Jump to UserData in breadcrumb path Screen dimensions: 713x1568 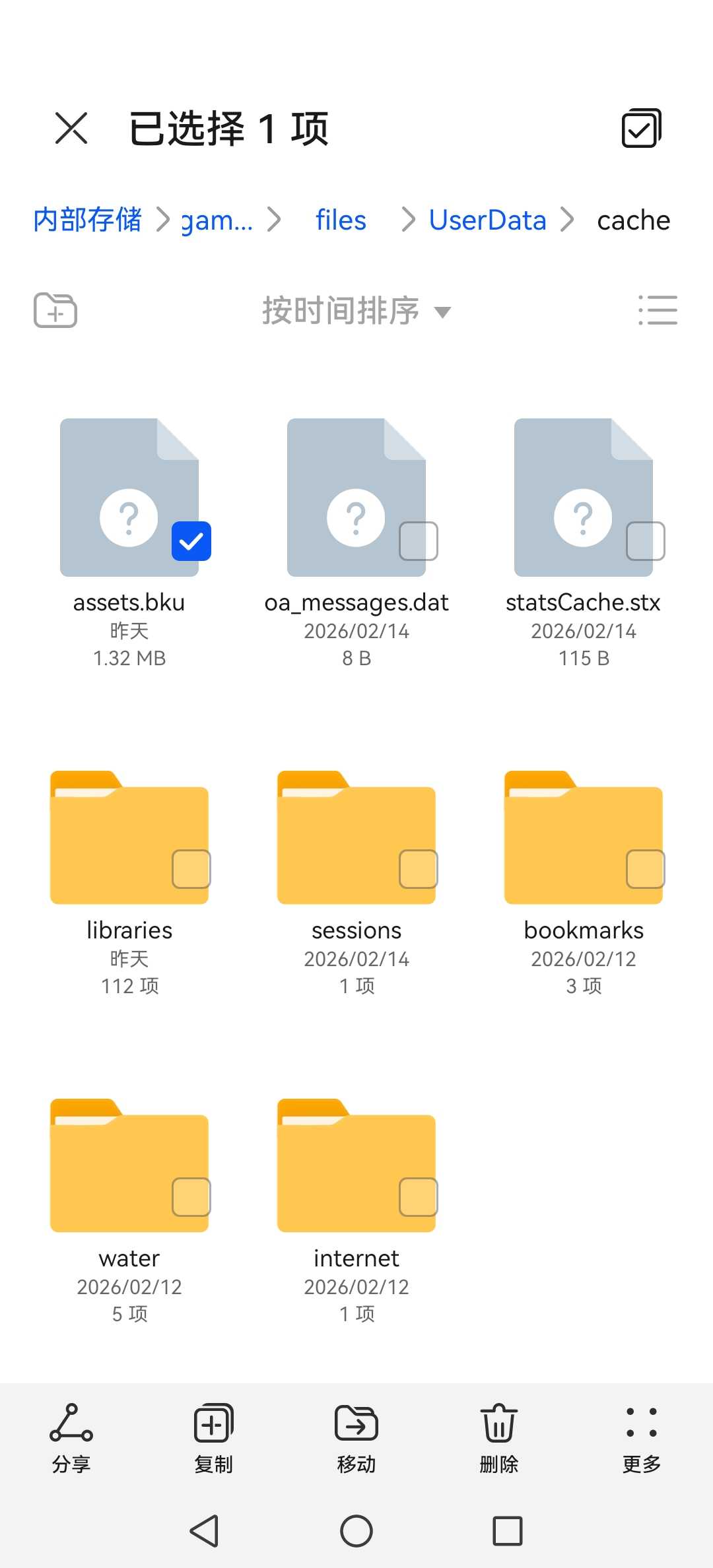click(x=487, y=220)
